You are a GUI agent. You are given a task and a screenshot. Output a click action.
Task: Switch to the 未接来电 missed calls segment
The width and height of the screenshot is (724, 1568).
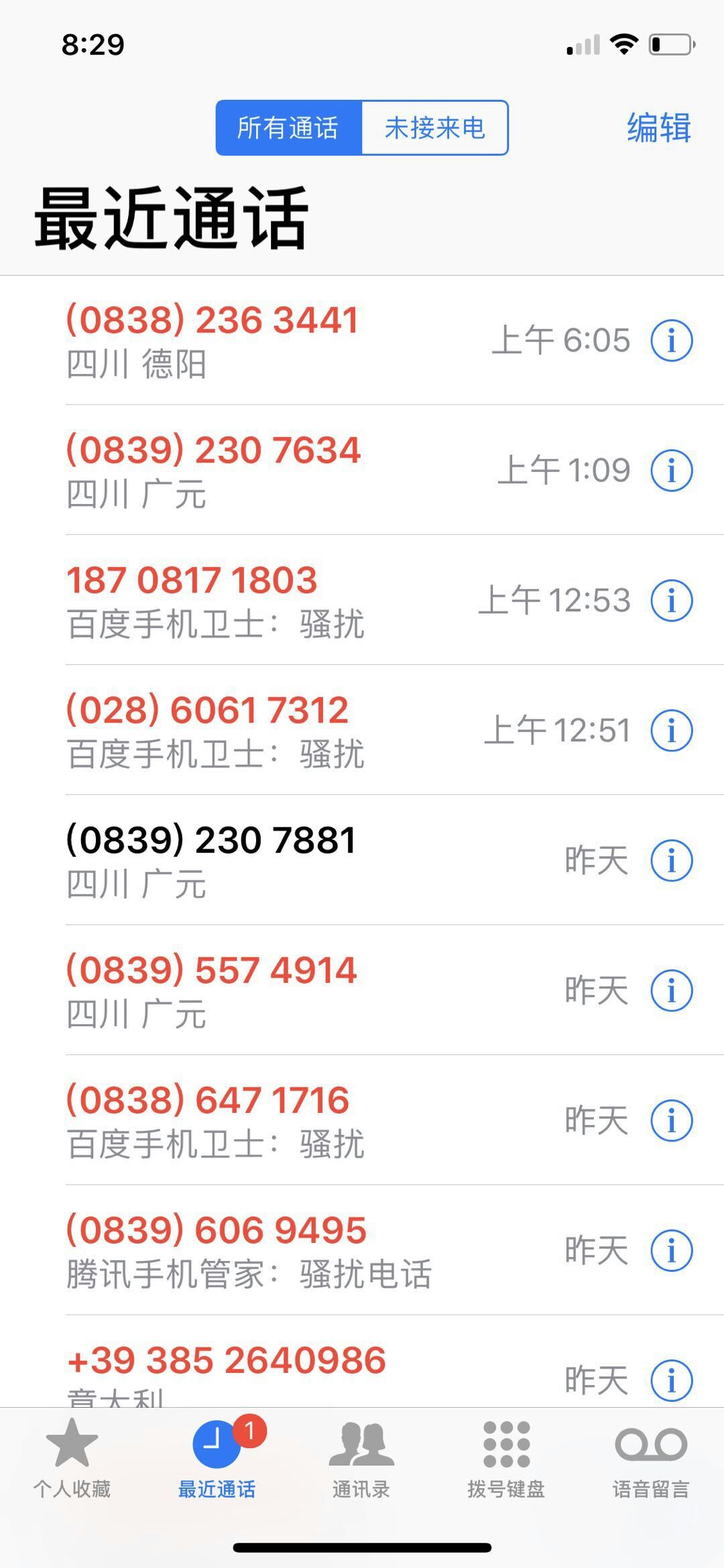[x=434, y=128]
